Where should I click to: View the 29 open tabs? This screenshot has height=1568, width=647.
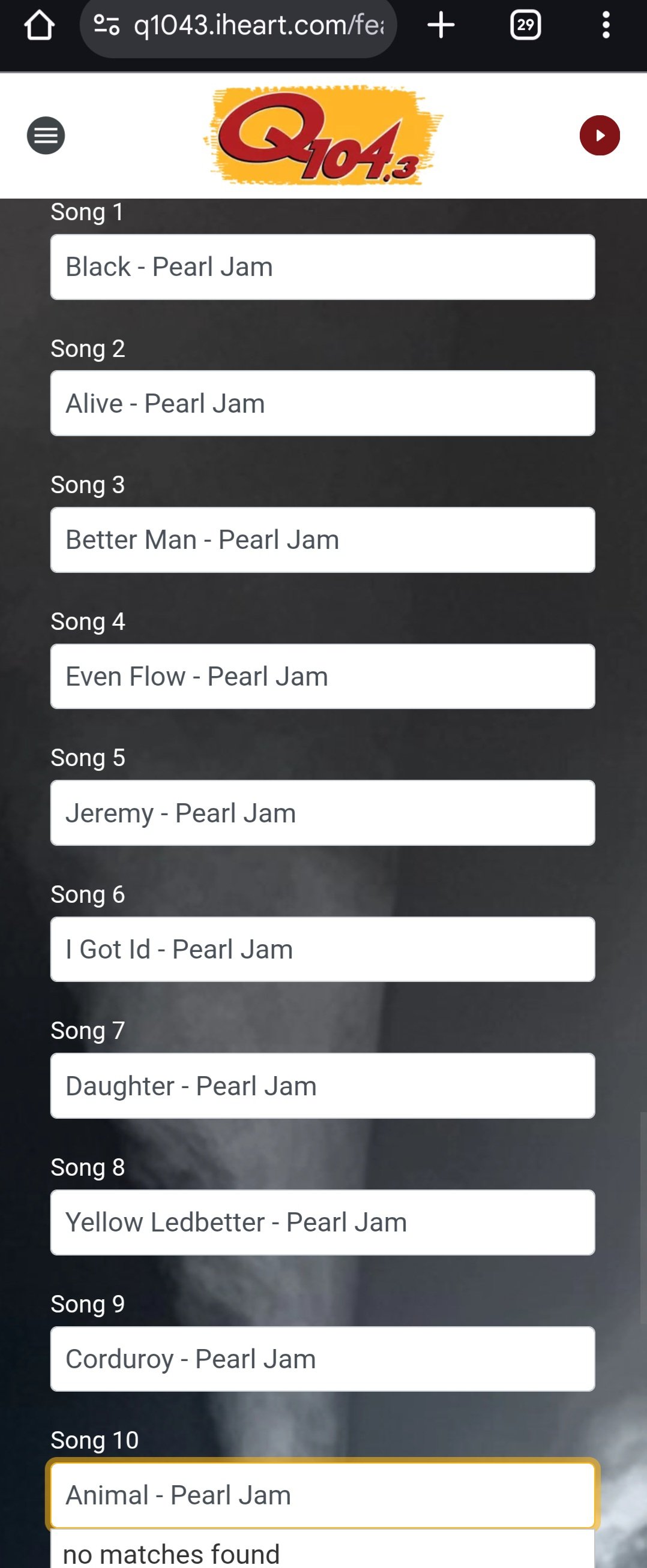click(525, 26)
